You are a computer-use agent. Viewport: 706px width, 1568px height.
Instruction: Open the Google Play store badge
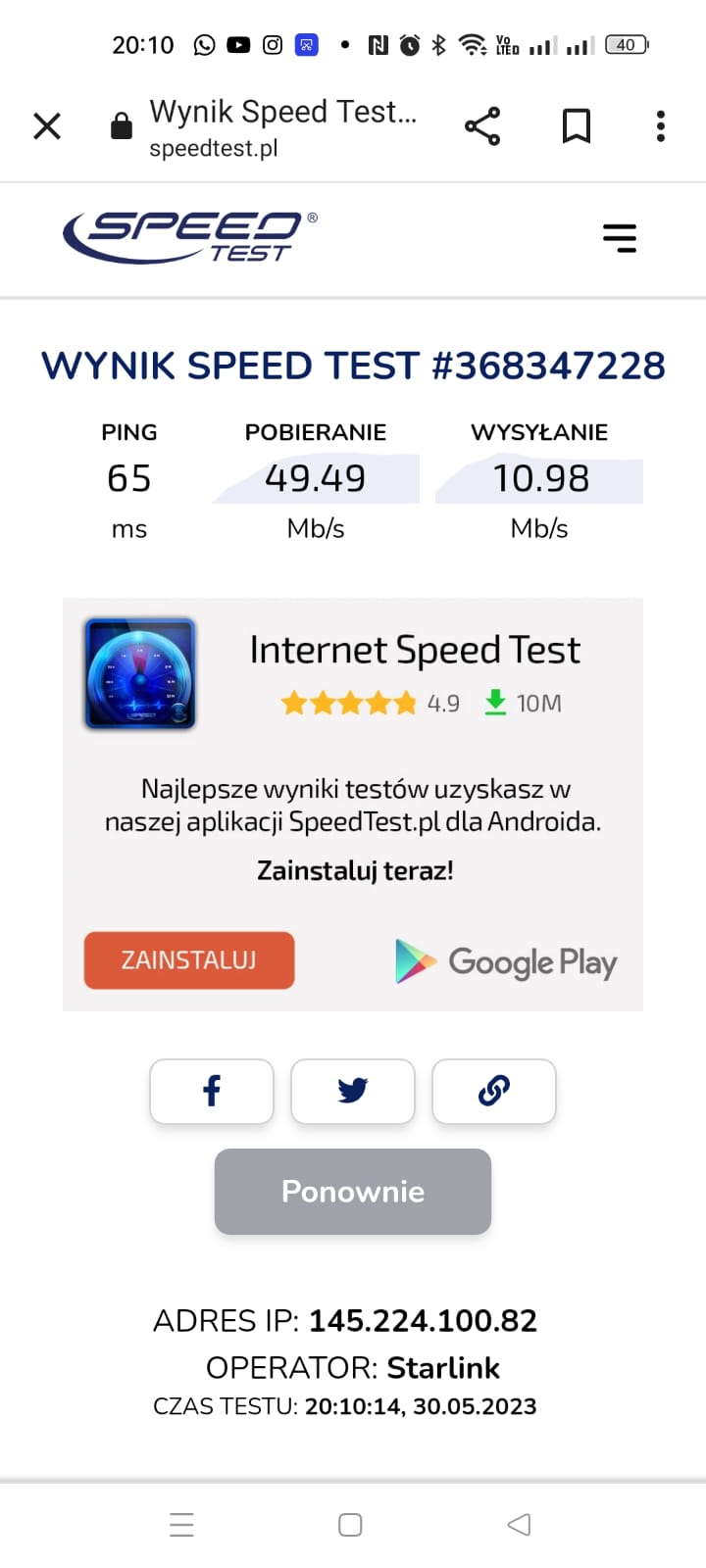click(x=506, y=961)
